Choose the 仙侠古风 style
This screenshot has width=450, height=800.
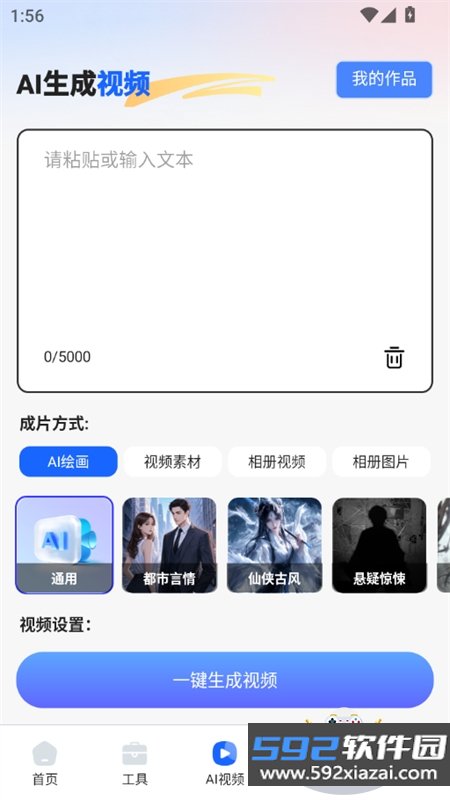click(274, 545)
